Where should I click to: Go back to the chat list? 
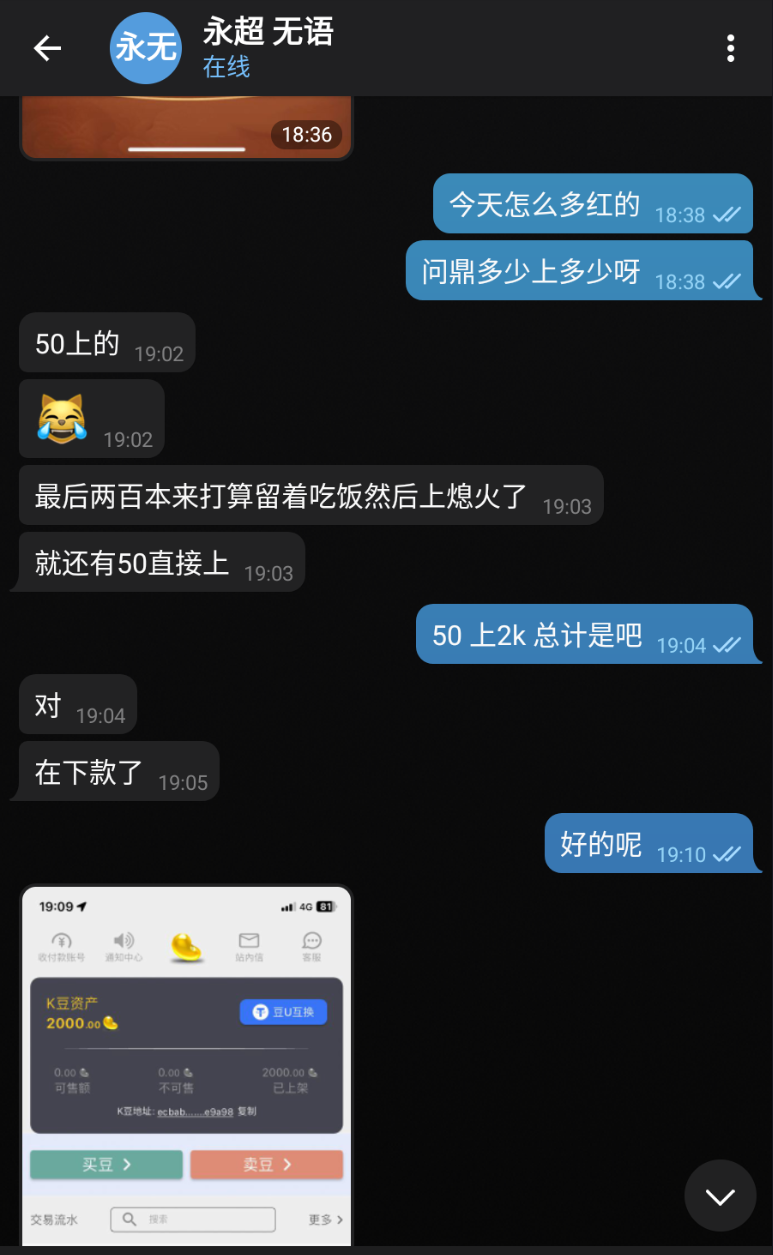(x=47, y=48)
